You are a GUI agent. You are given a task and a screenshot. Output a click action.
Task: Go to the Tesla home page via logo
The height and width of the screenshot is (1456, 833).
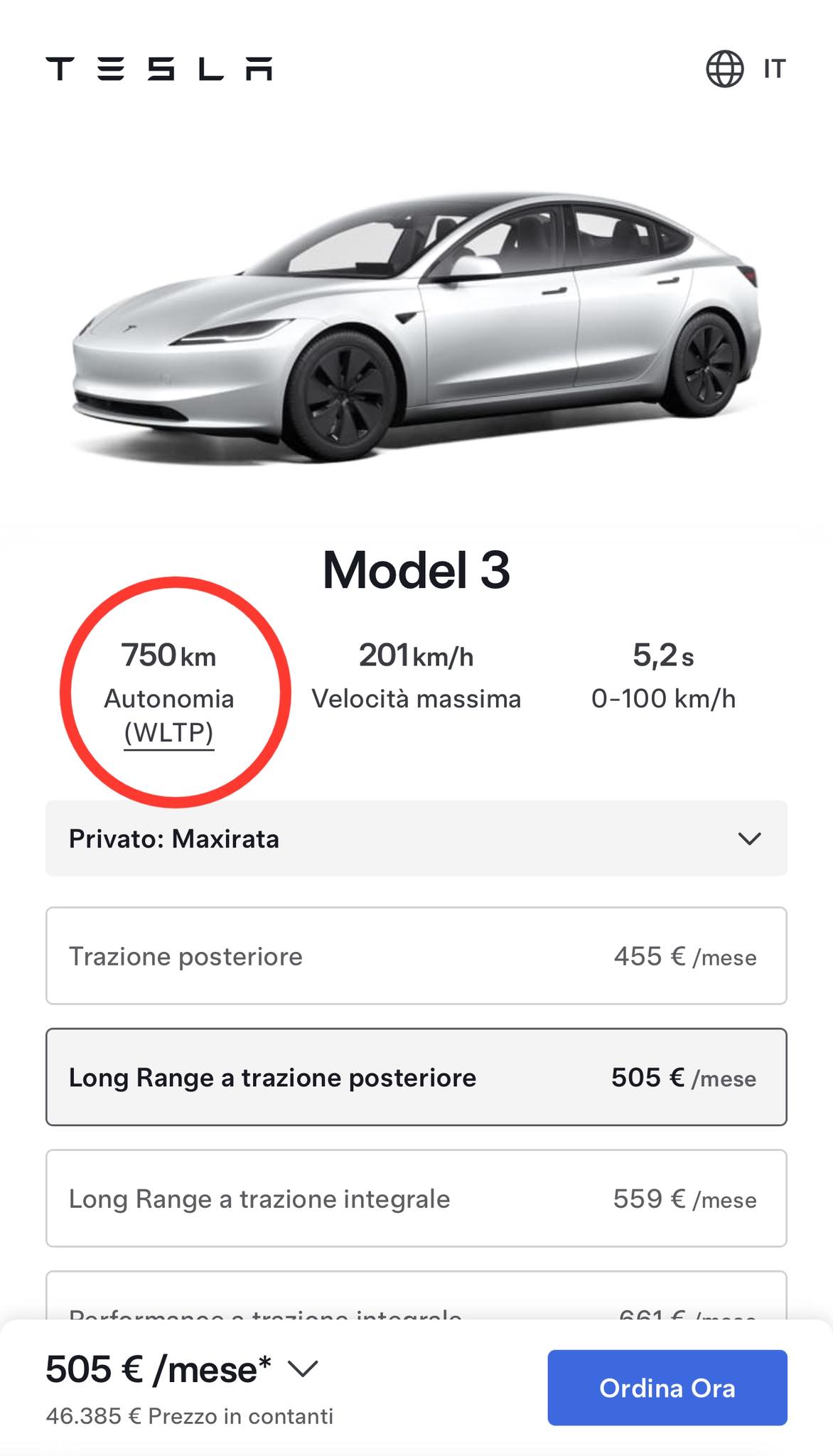(159, 69)
